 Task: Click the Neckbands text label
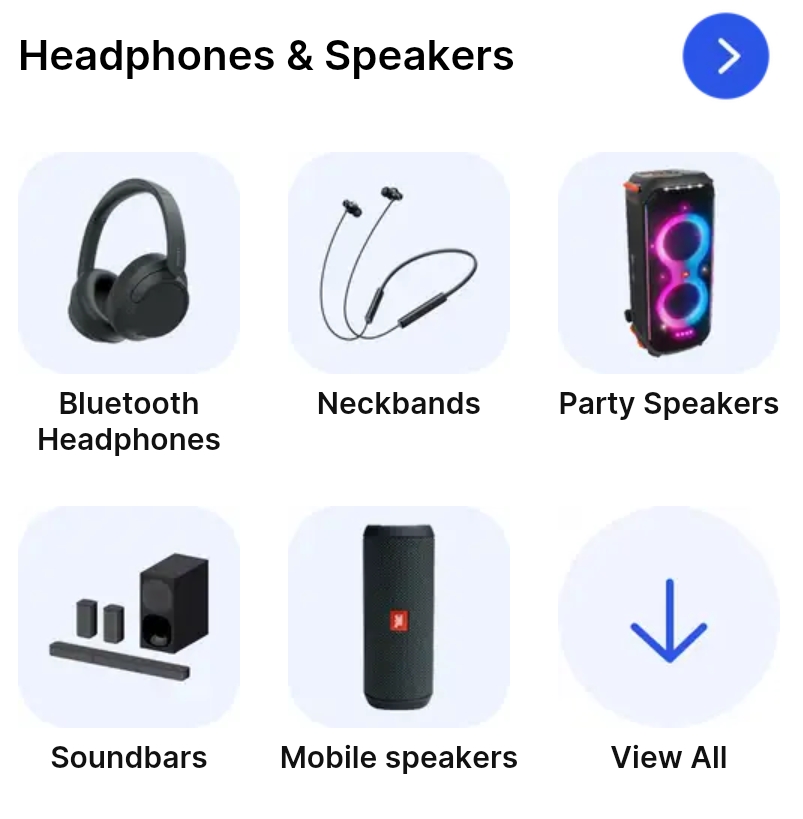pyautogui.click(x=399, y=404)
